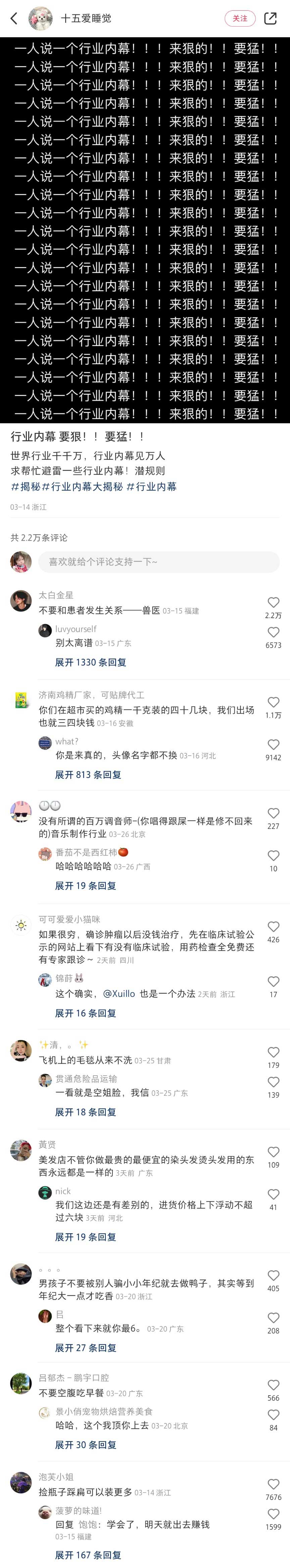Expand 1330 replies under 太白金星's comment

(90, 662)
